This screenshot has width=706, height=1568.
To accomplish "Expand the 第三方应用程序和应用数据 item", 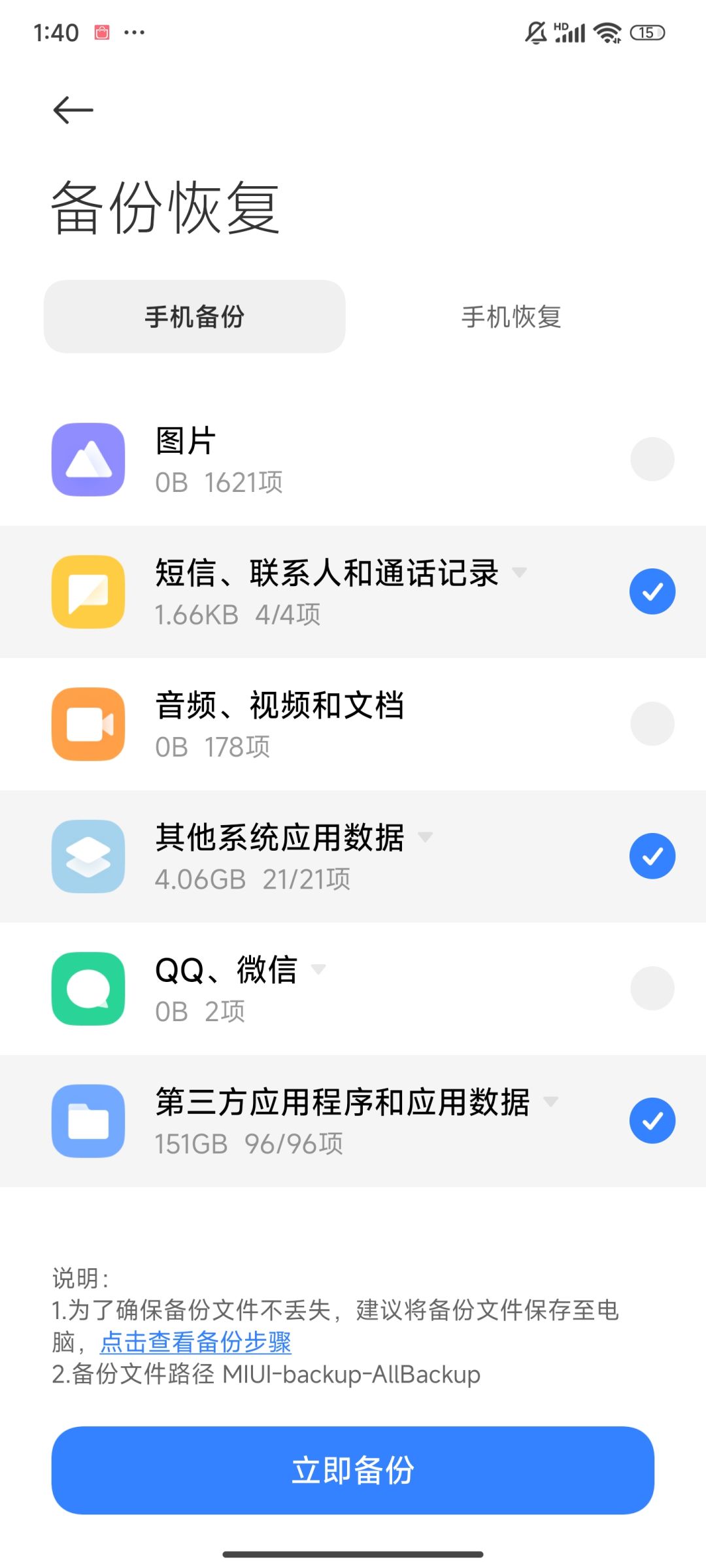I will pos(552,1102).
